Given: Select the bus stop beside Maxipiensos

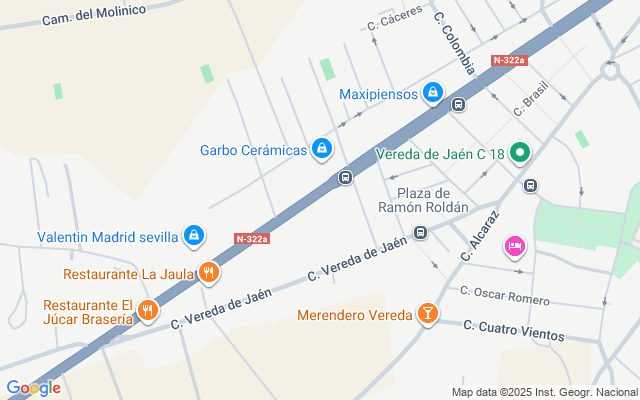Looking at the screenshot, I should (x=458, y=104).
